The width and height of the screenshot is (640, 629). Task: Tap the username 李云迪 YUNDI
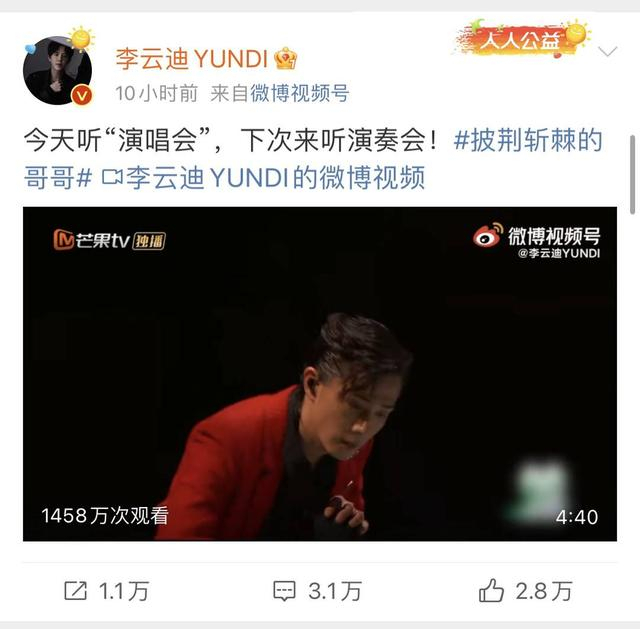pyautogui.click(x=191, y=59)
